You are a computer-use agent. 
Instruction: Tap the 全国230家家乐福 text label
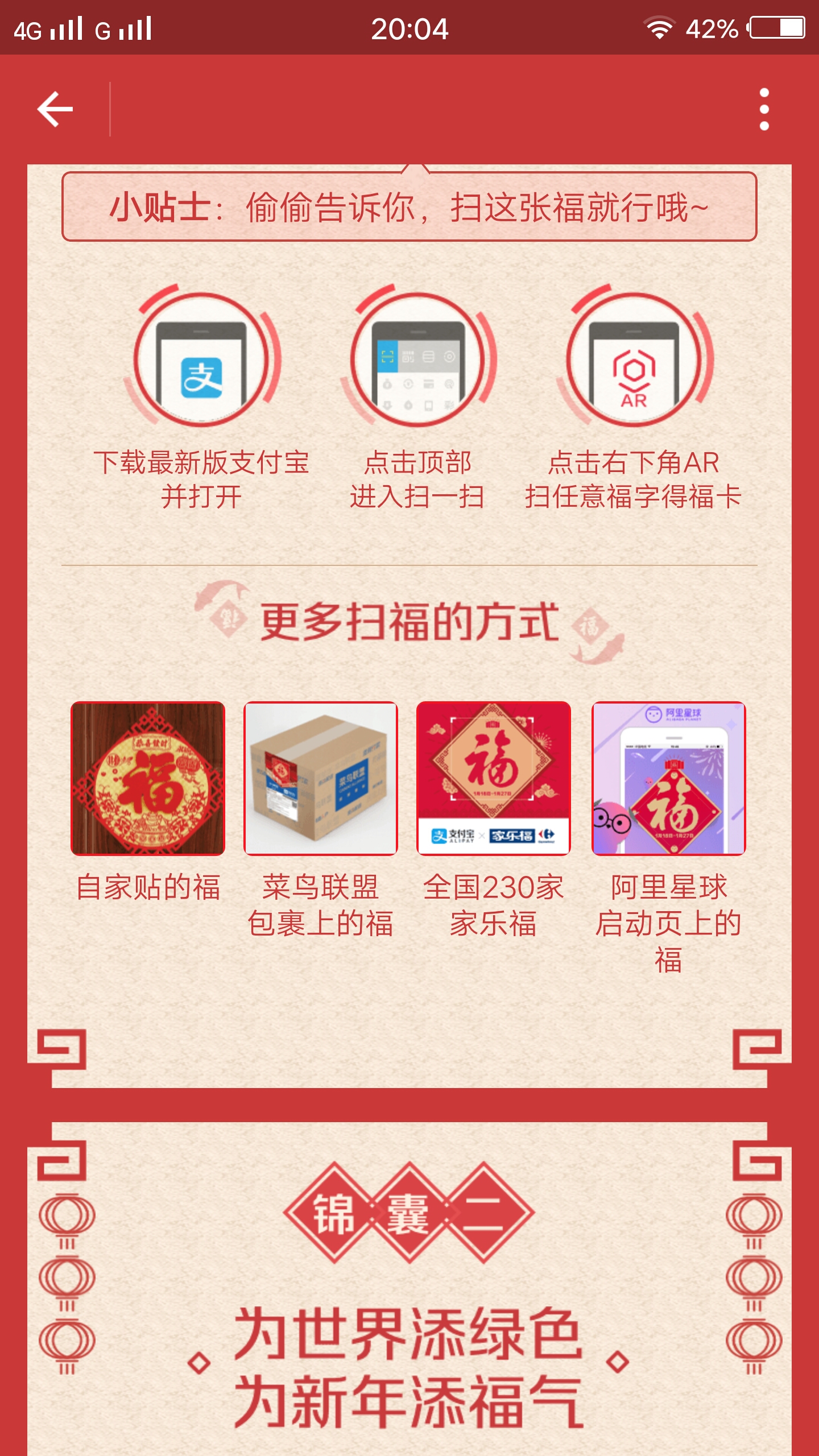point(494,904)
